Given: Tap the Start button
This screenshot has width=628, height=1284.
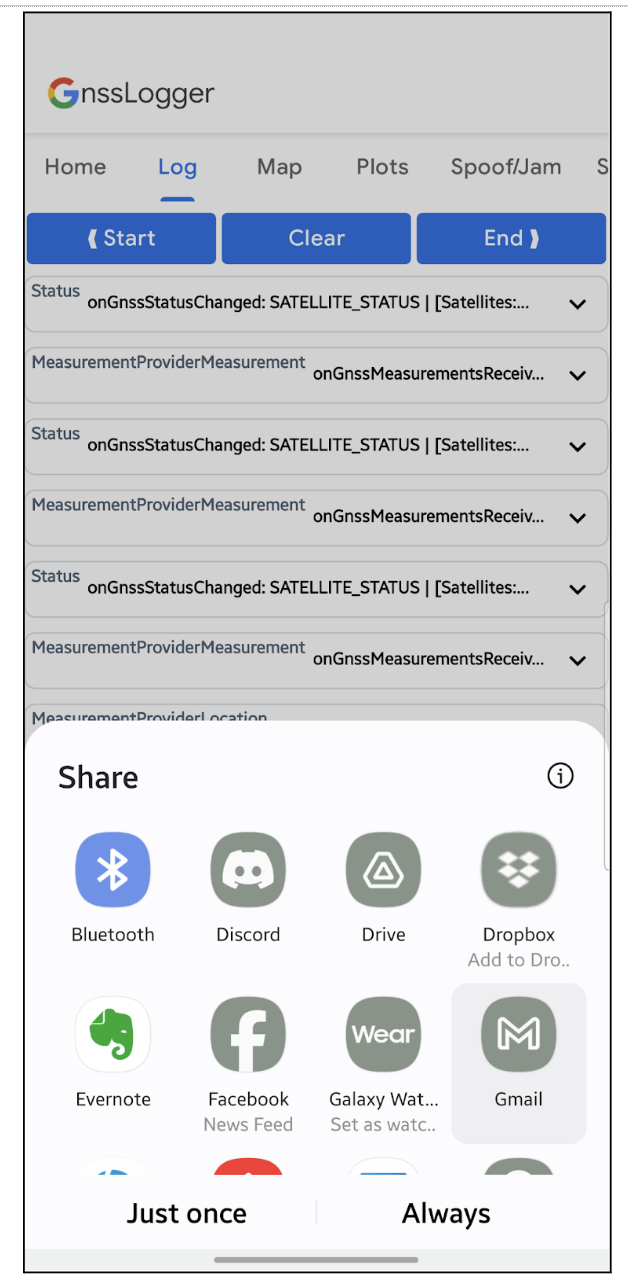Looking at the screenshot, I should coord(121,238).
